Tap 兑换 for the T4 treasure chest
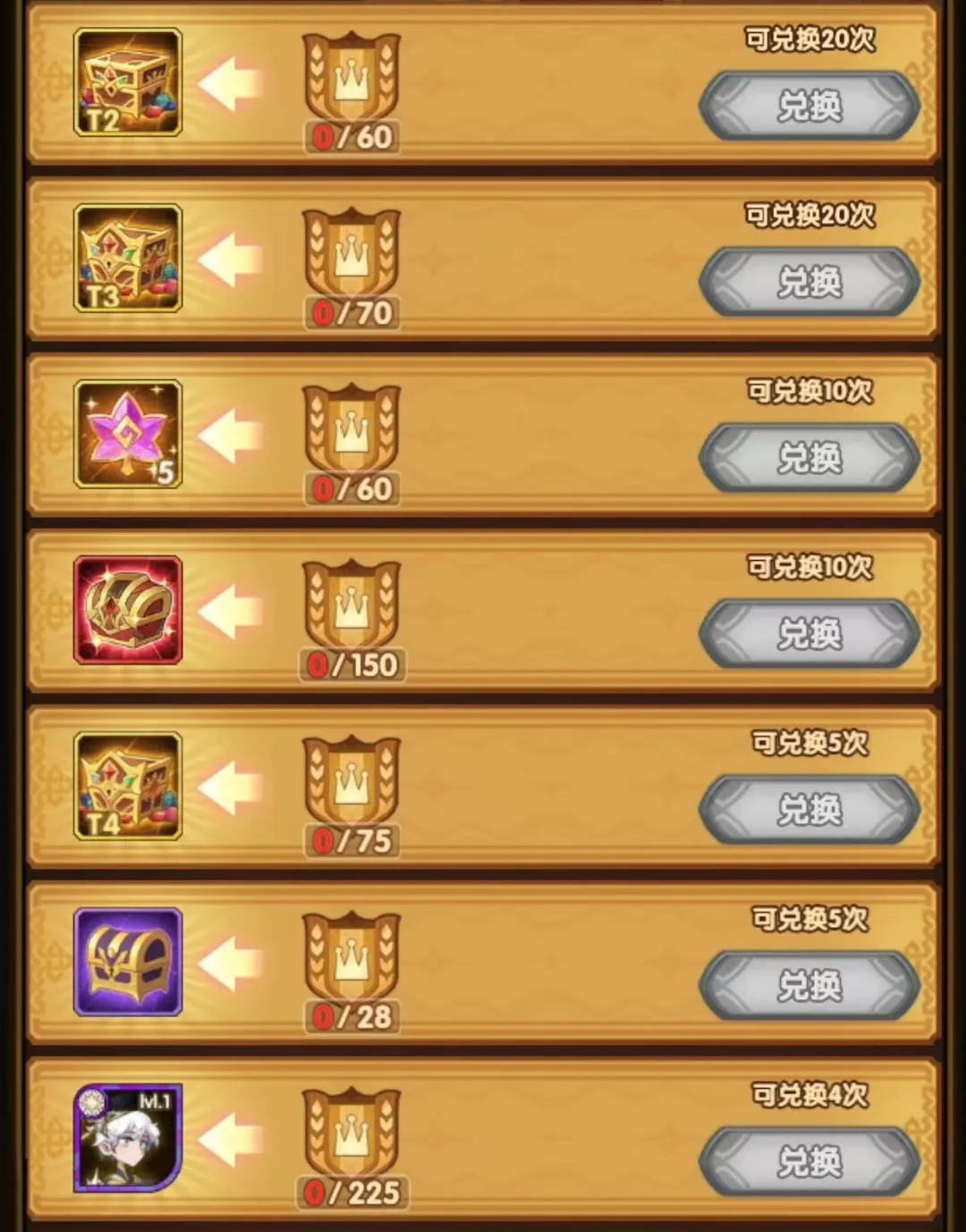The width and height of the screenshot is (966, 1232). point(809,811)
